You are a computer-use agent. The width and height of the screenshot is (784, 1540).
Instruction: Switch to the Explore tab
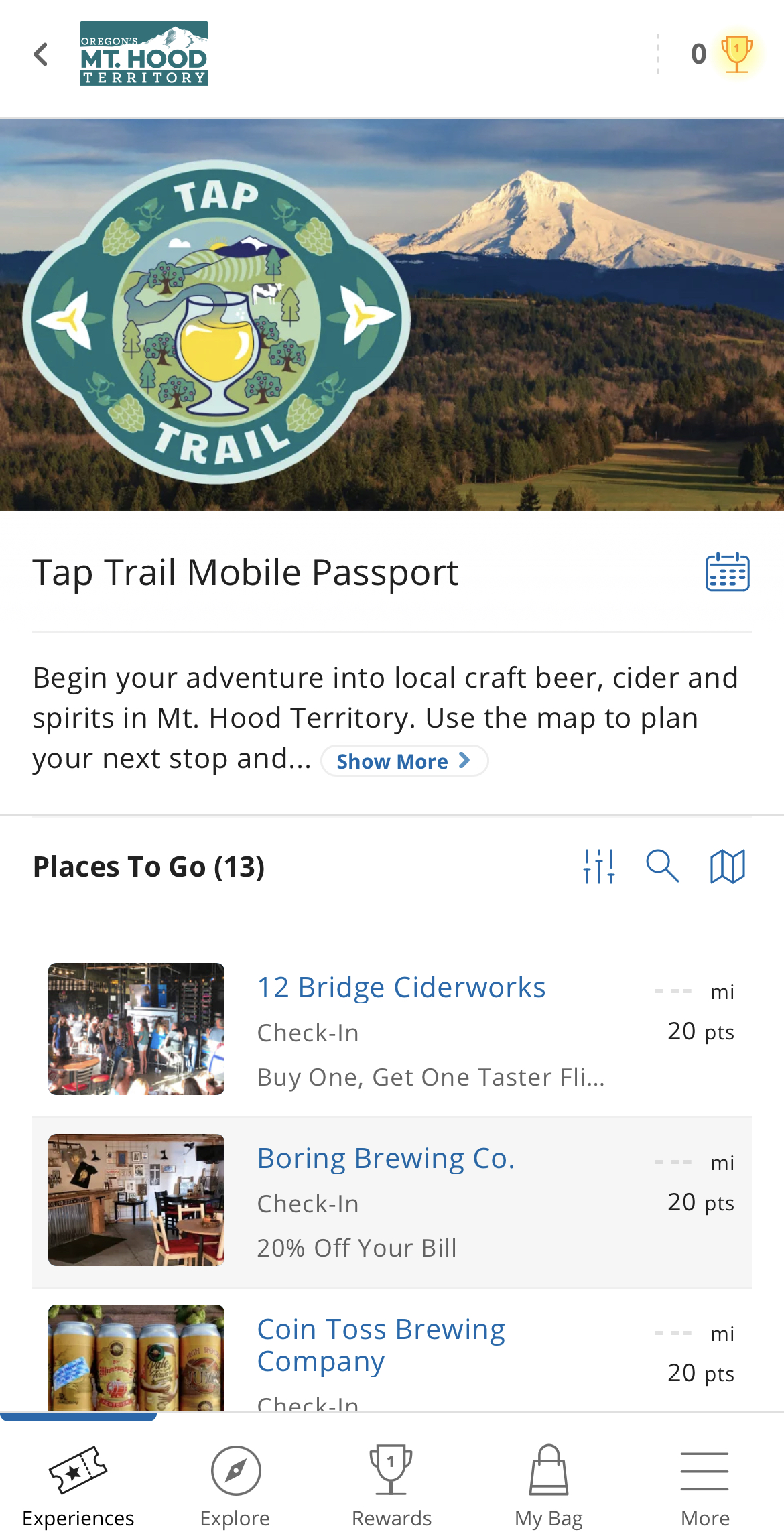coord(235,1485)
